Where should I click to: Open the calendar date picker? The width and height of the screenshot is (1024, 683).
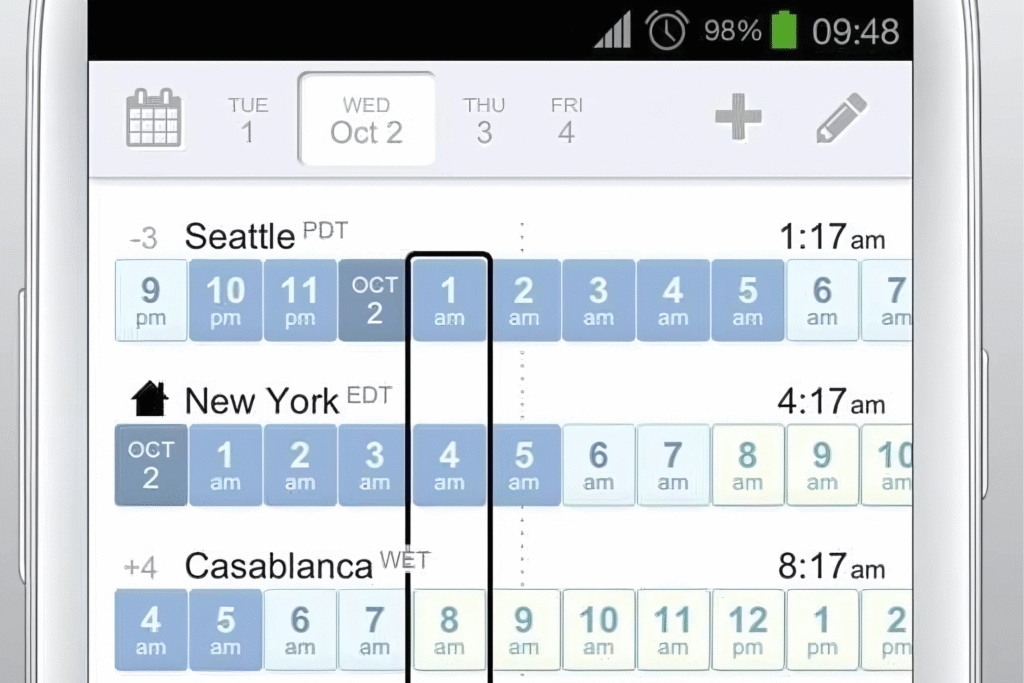[x=154, y=118]
